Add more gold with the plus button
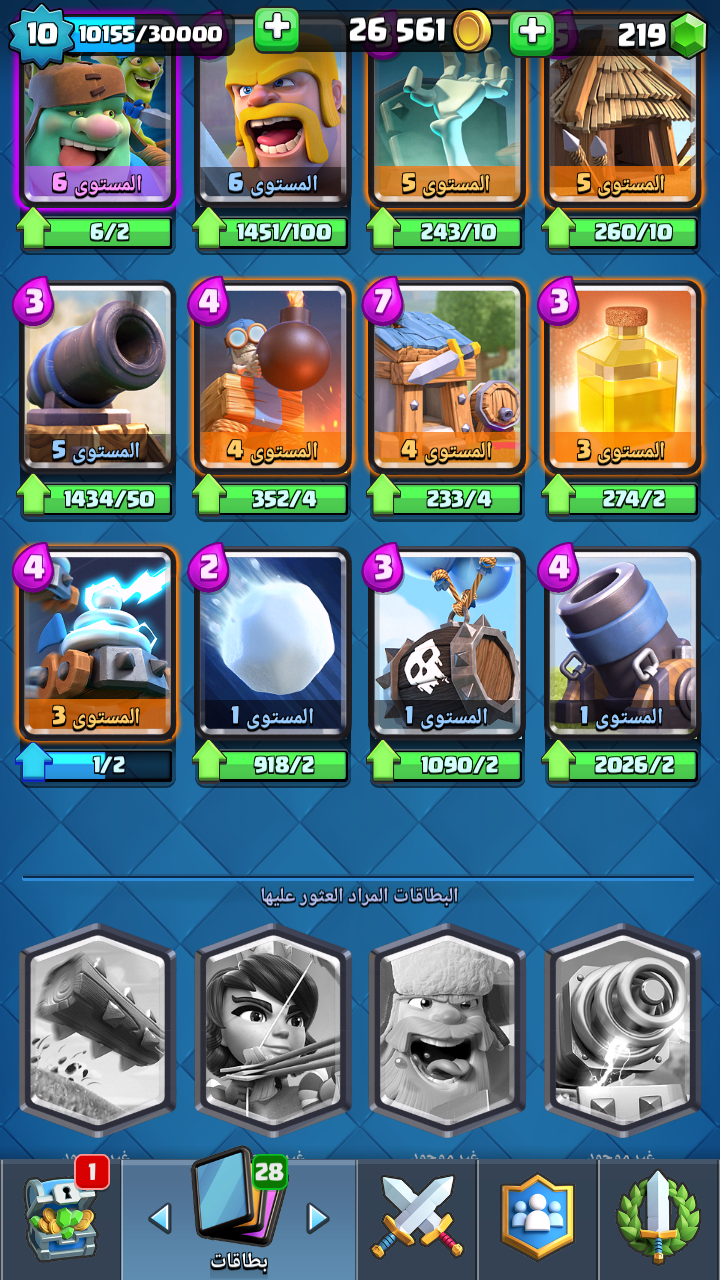 [x=277, y=30]
